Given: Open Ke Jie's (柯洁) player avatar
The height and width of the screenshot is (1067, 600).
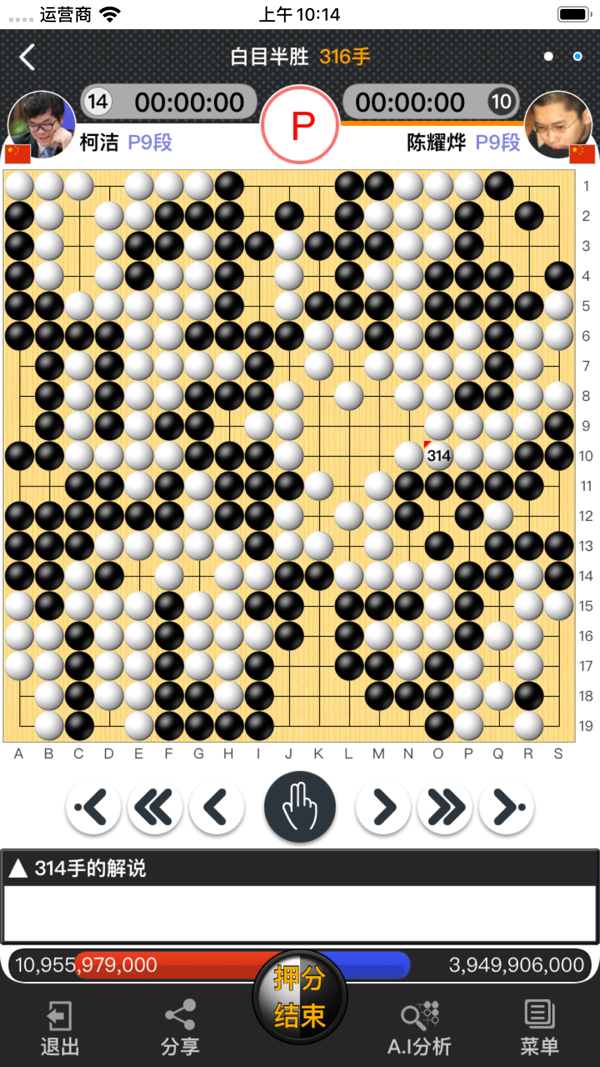Looking at the screenshot, I should [x=40, y=125].
